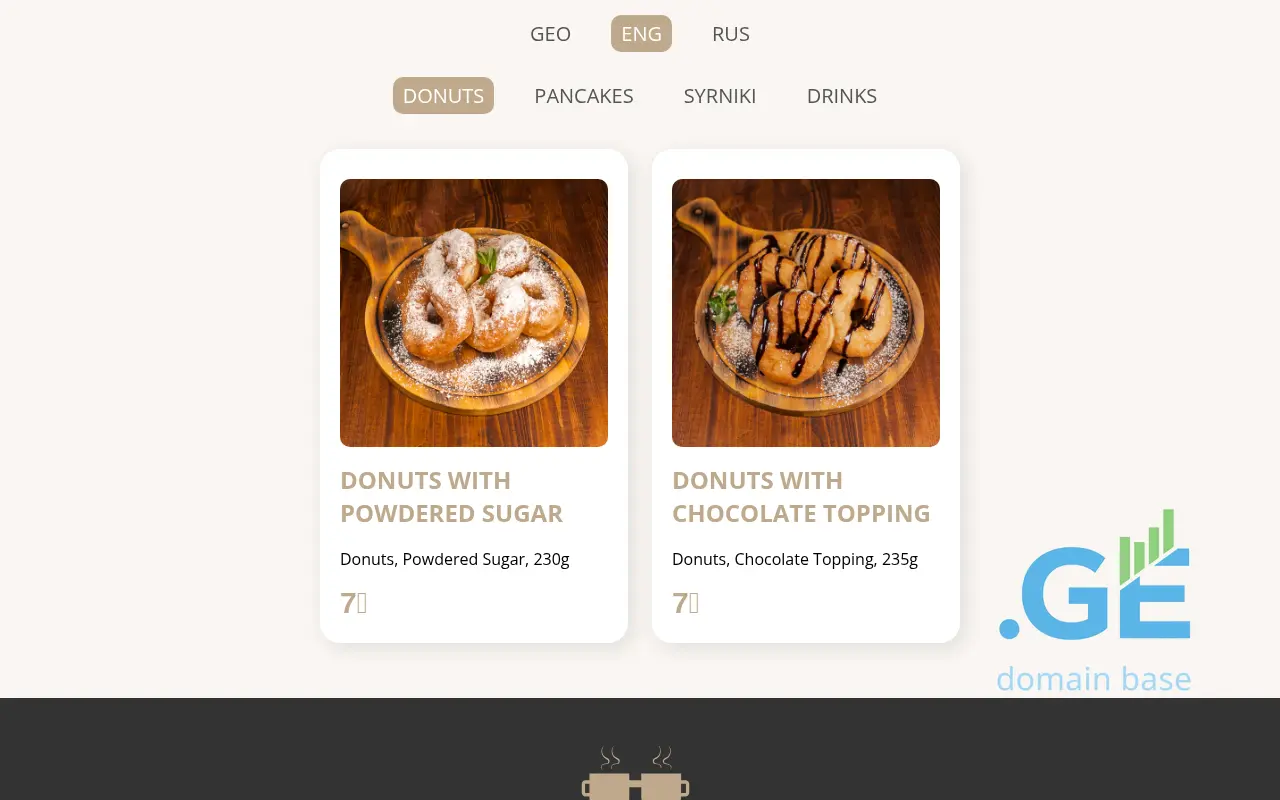This screenshot has width=1280, height=800.
Task: View the Donuts with Chocolate Topping card
Action: click(x=806, y=395)
